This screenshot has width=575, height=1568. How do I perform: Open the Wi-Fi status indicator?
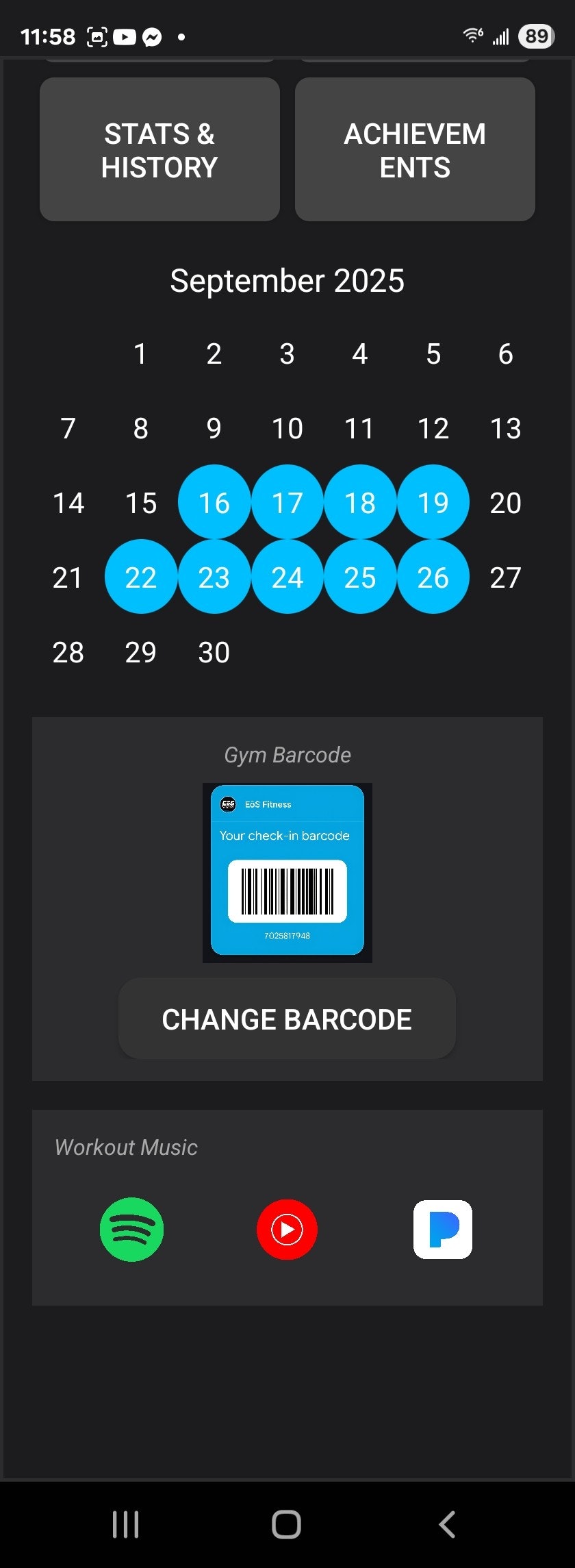pyautogui.click(x=472, y=36)
